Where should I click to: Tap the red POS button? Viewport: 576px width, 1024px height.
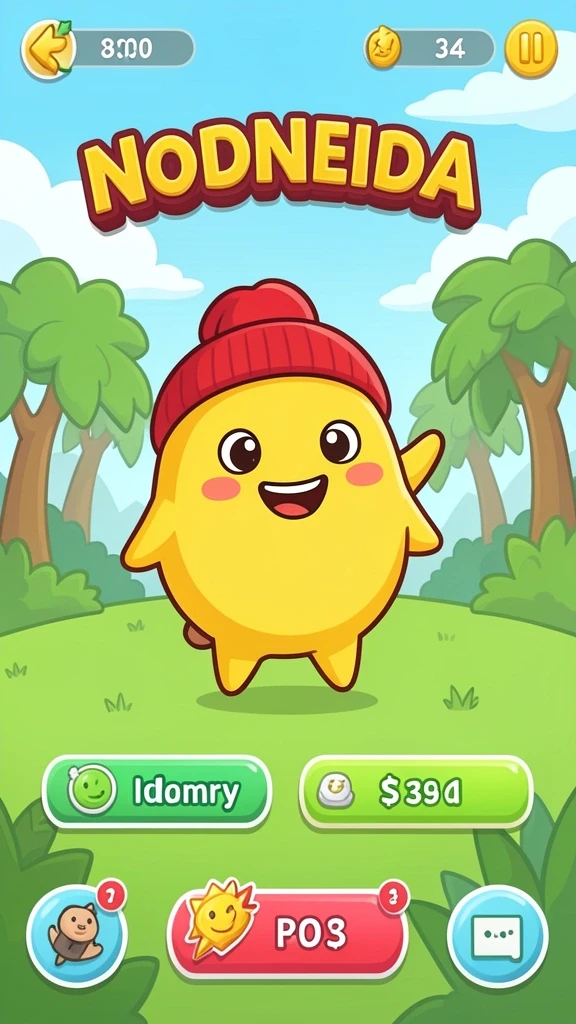click(288, 934)
